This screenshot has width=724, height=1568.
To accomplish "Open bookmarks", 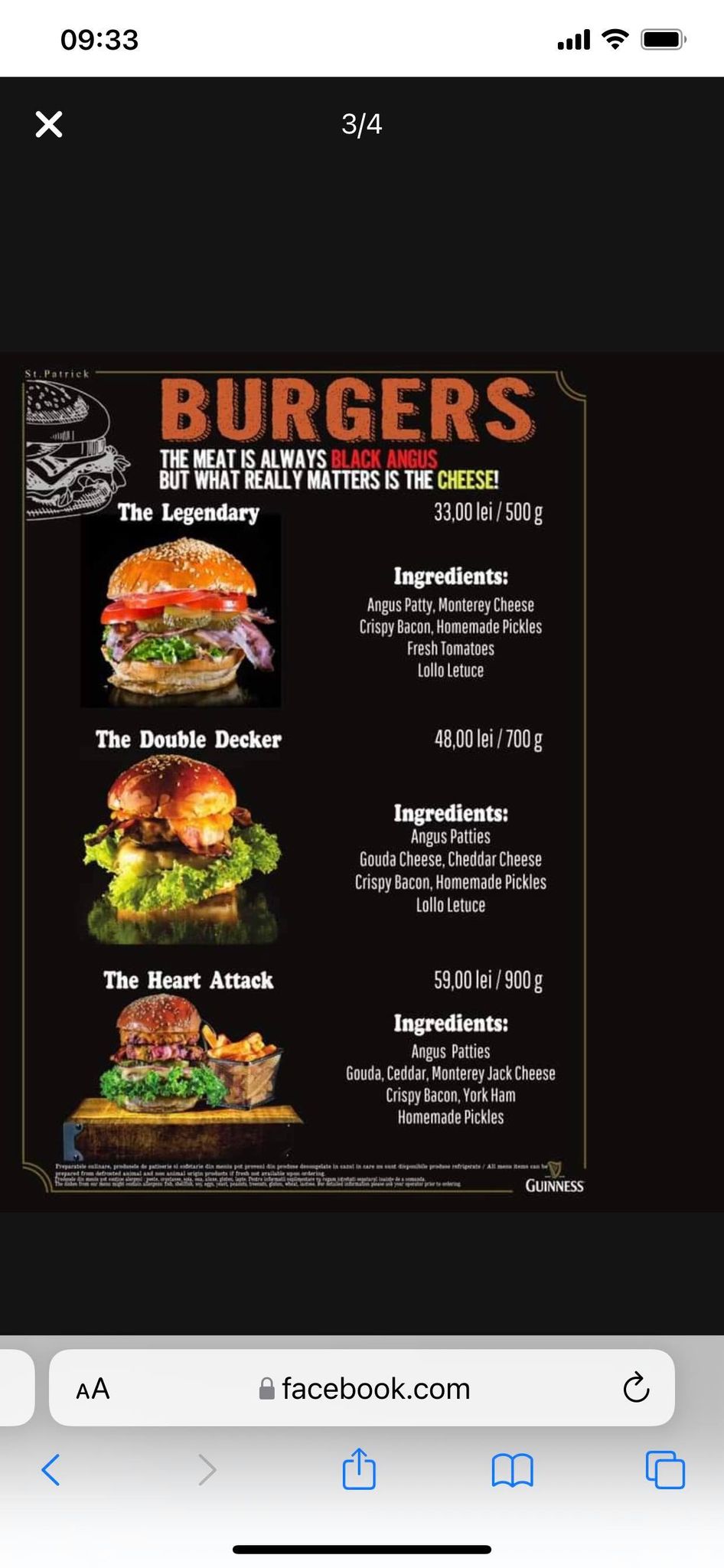I will point(512,1469).
